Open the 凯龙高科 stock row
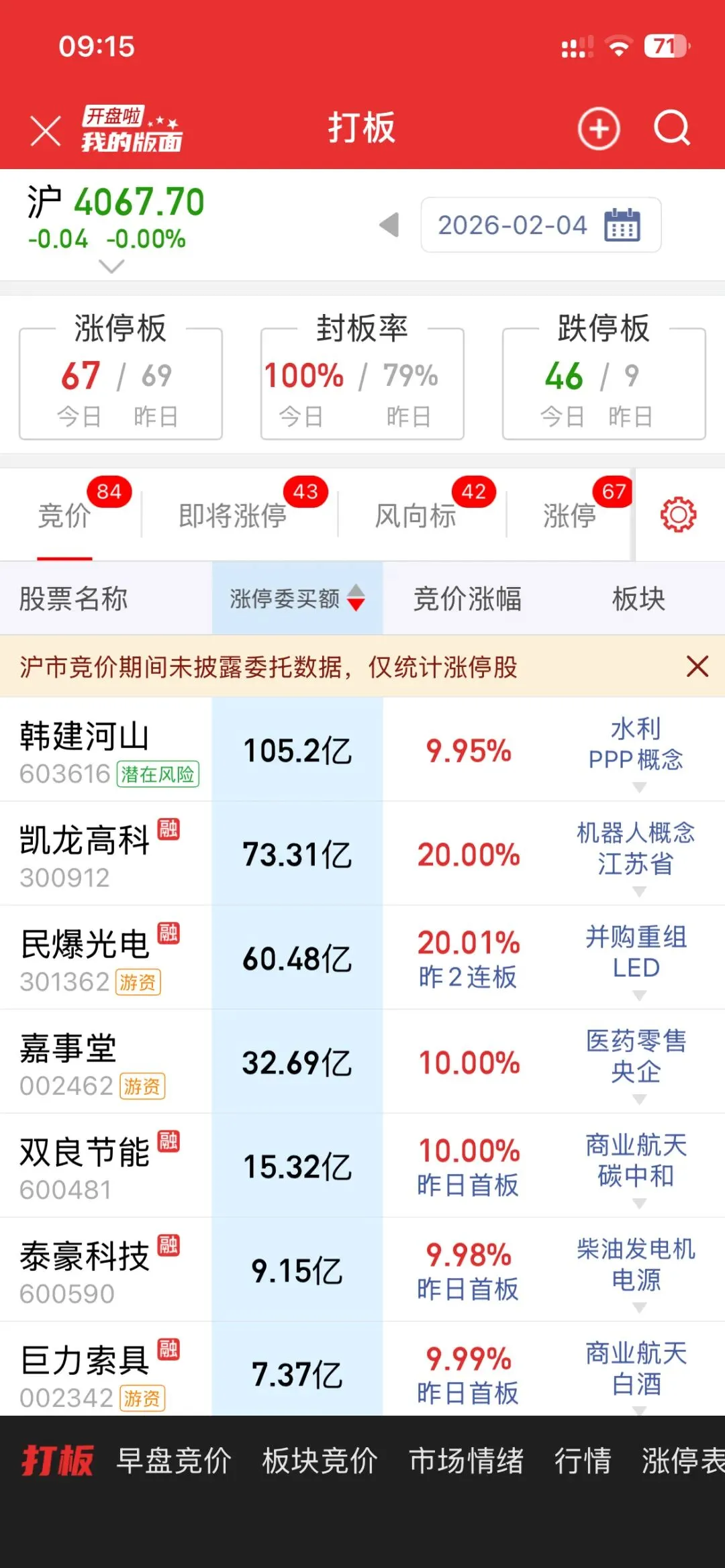 (x=362, y=853)
